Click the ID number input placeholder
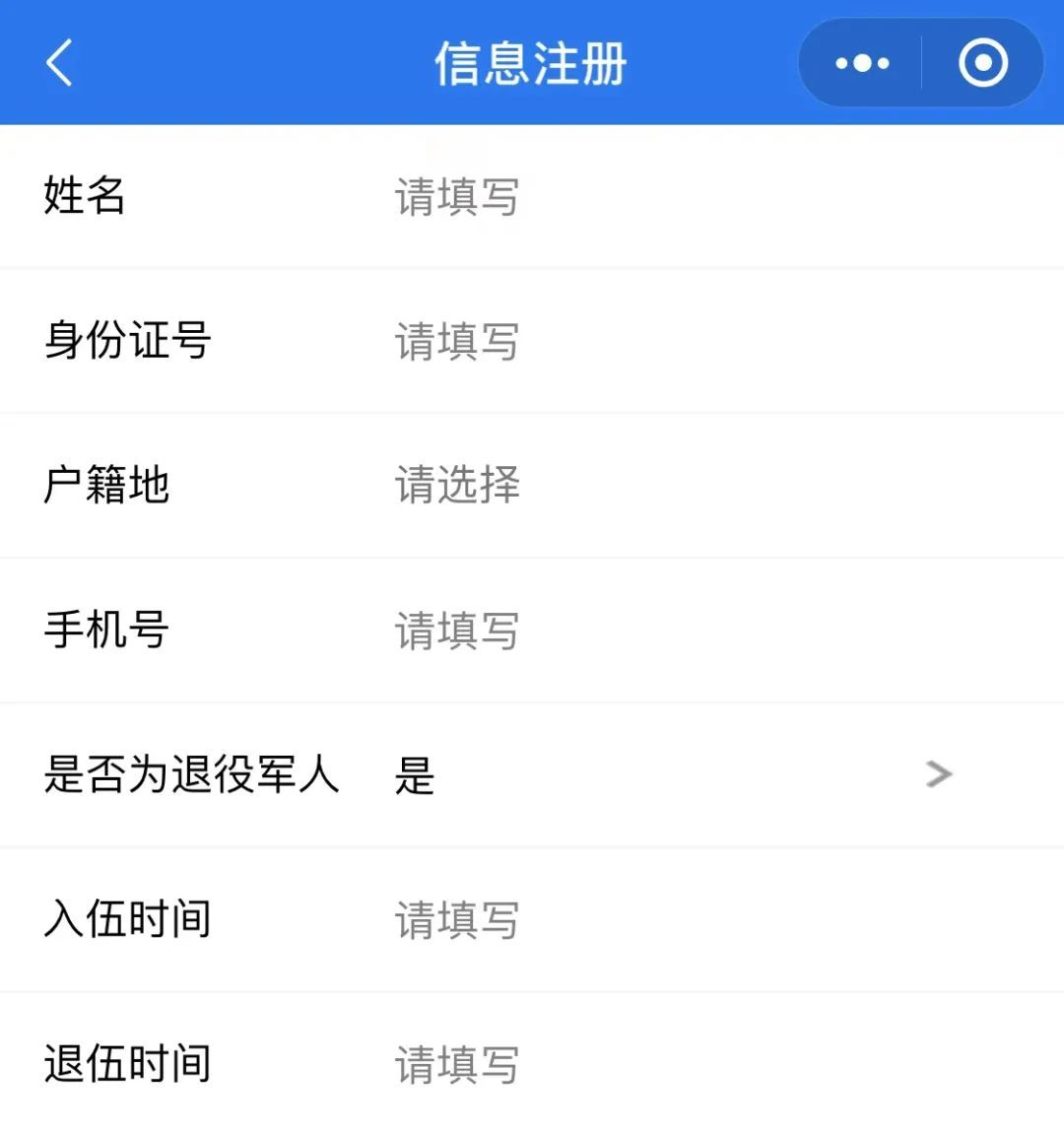Viewport: 1064px width, 1132px height. pos(456,341)
